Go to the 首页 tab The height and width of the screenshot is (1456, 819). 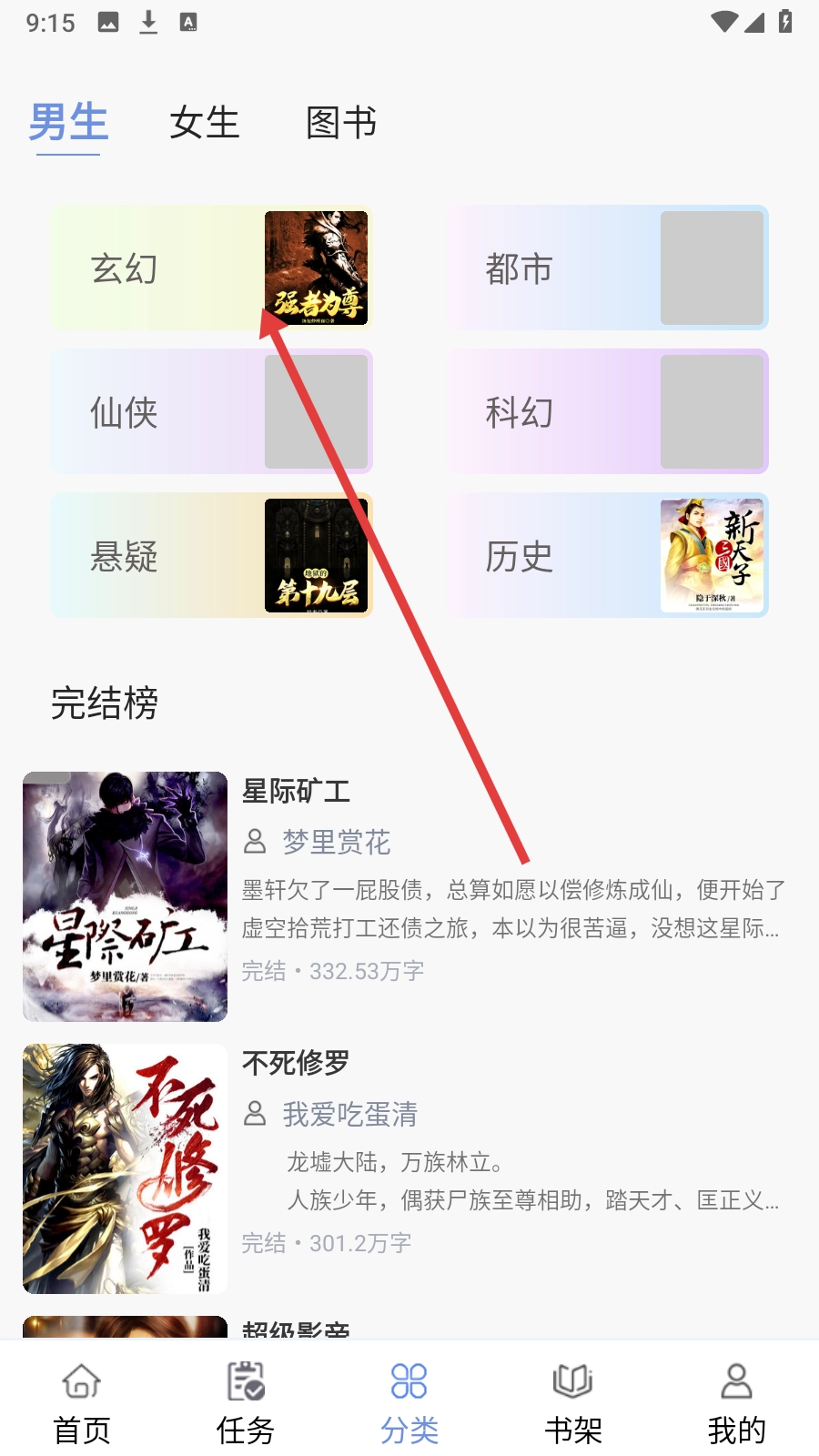82,1402
